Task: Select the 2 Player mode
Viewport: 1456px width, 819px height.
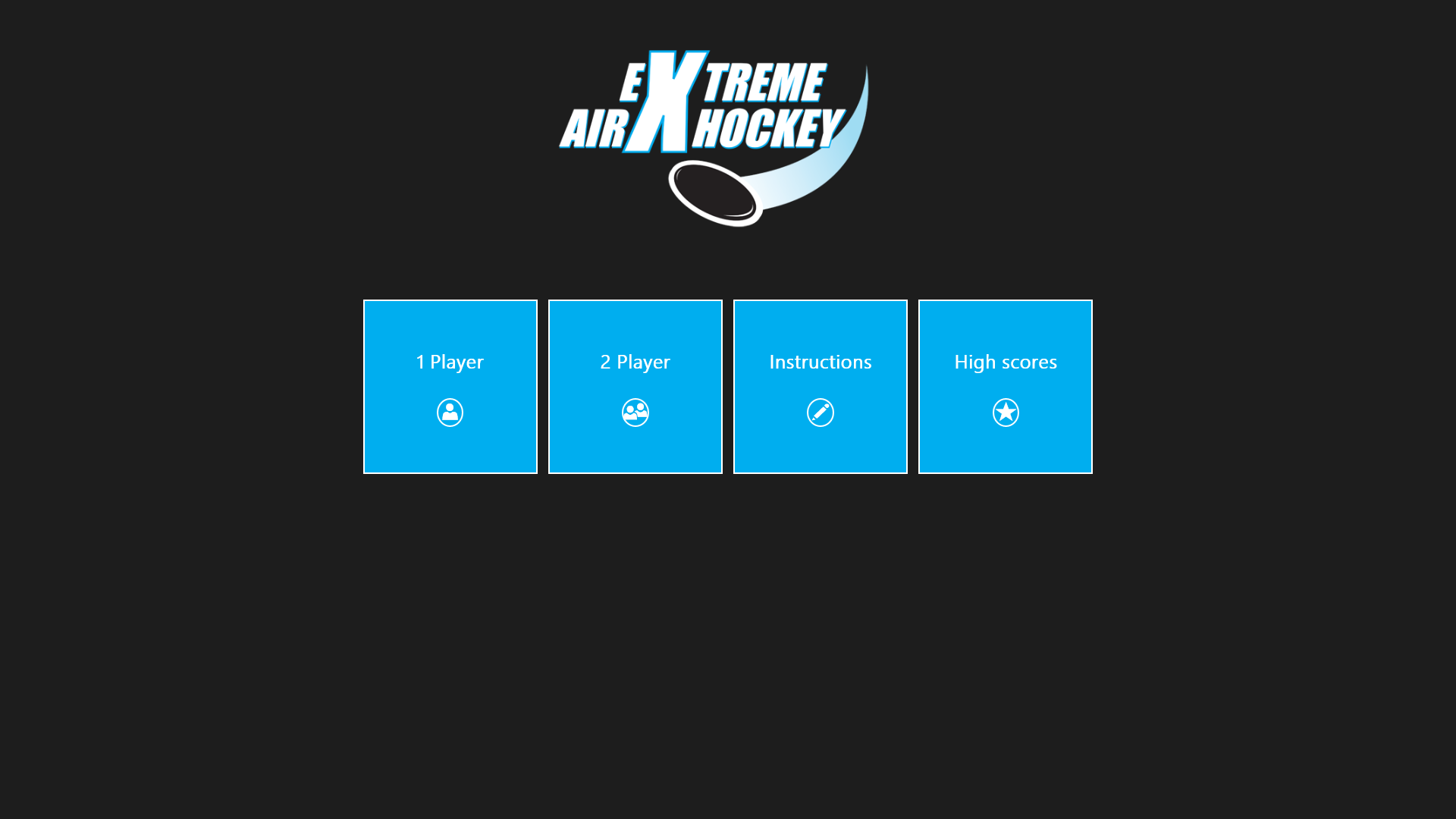Action: coord(635,387)
